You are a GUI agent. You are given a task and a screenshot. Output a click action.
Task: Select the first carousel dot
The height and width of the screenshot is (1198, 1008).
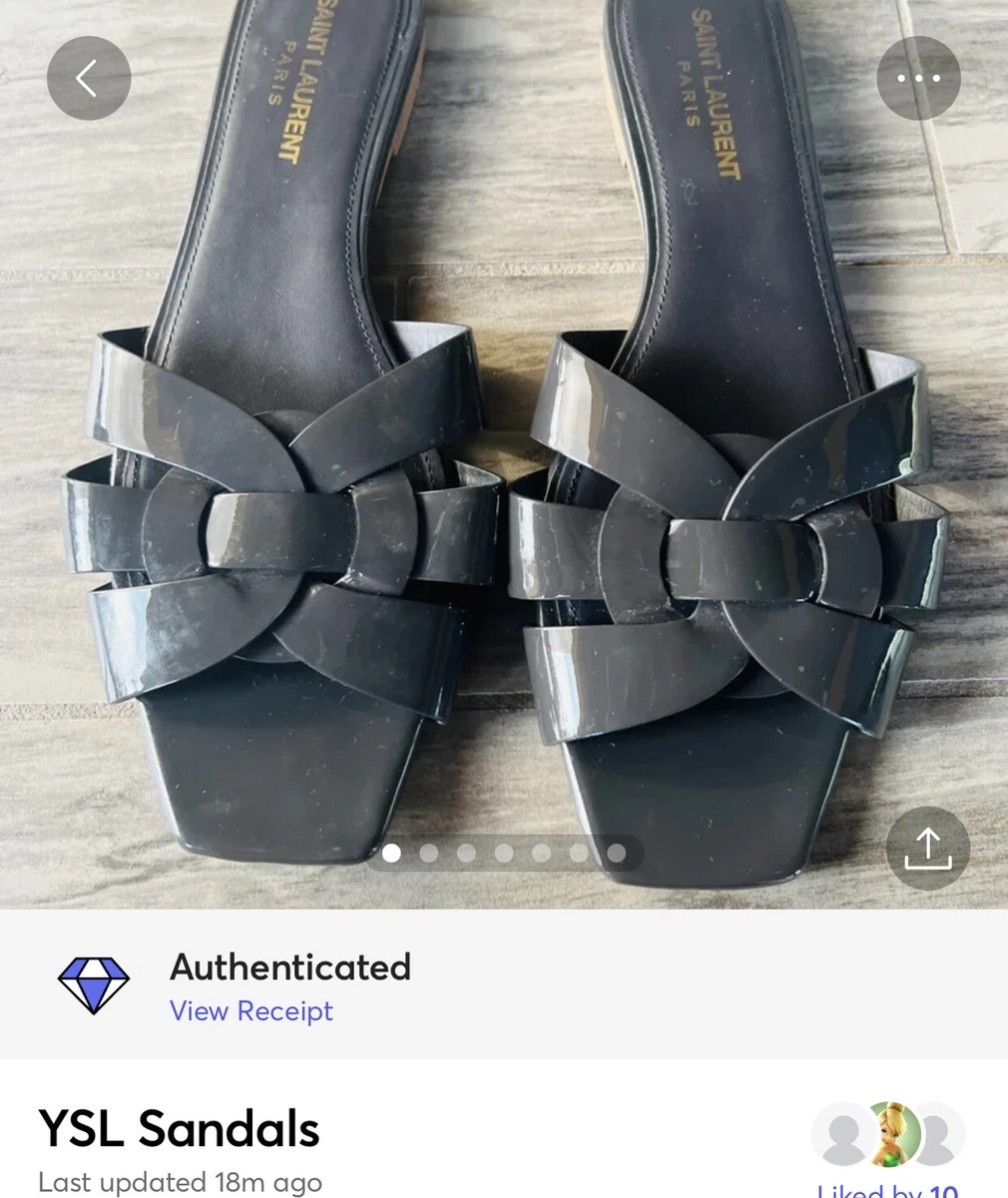(392, 853)
